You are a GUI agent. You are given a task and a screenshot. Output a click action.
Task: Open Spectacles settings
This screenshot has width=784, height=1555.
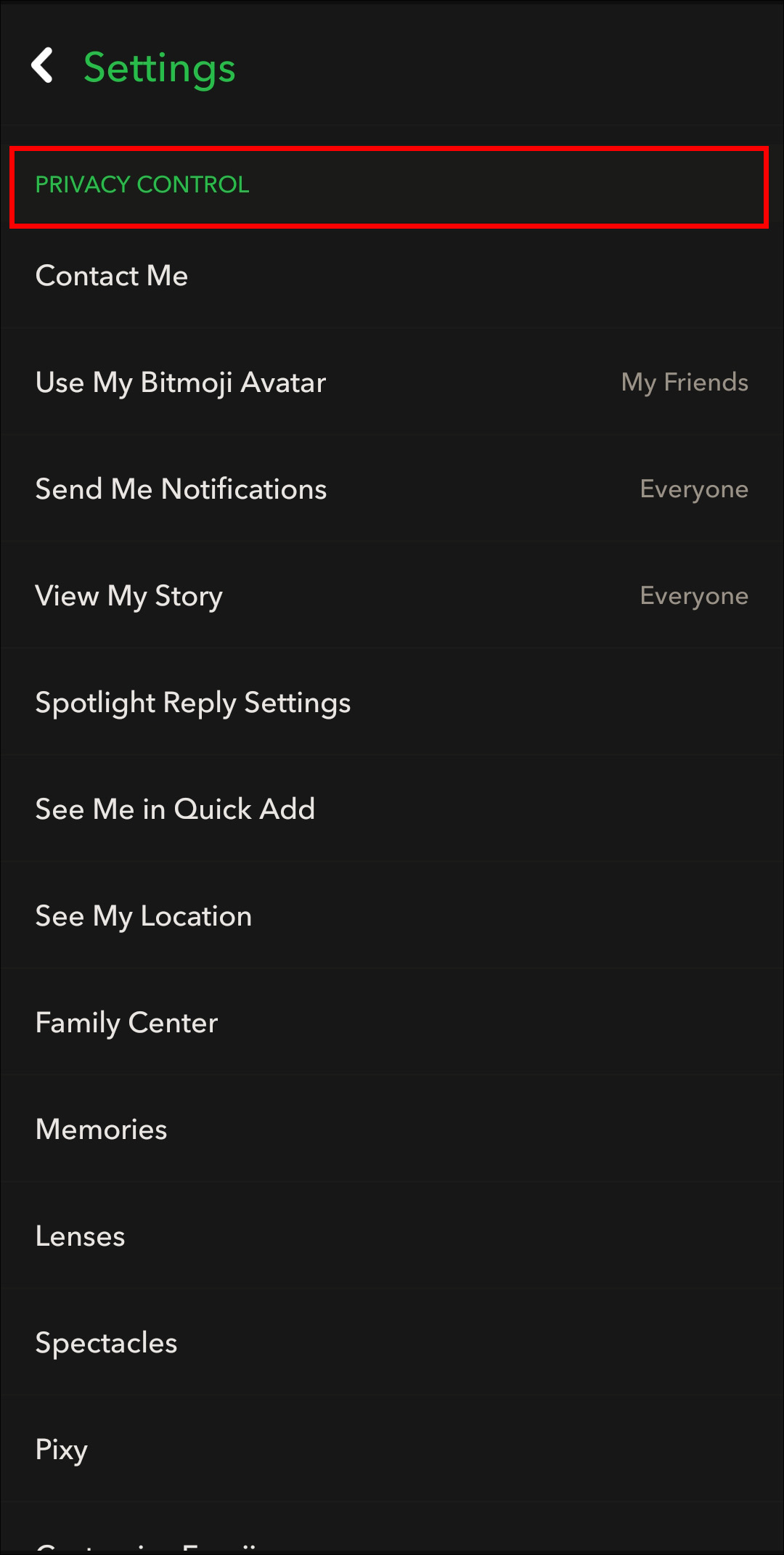click(107, 1343)
